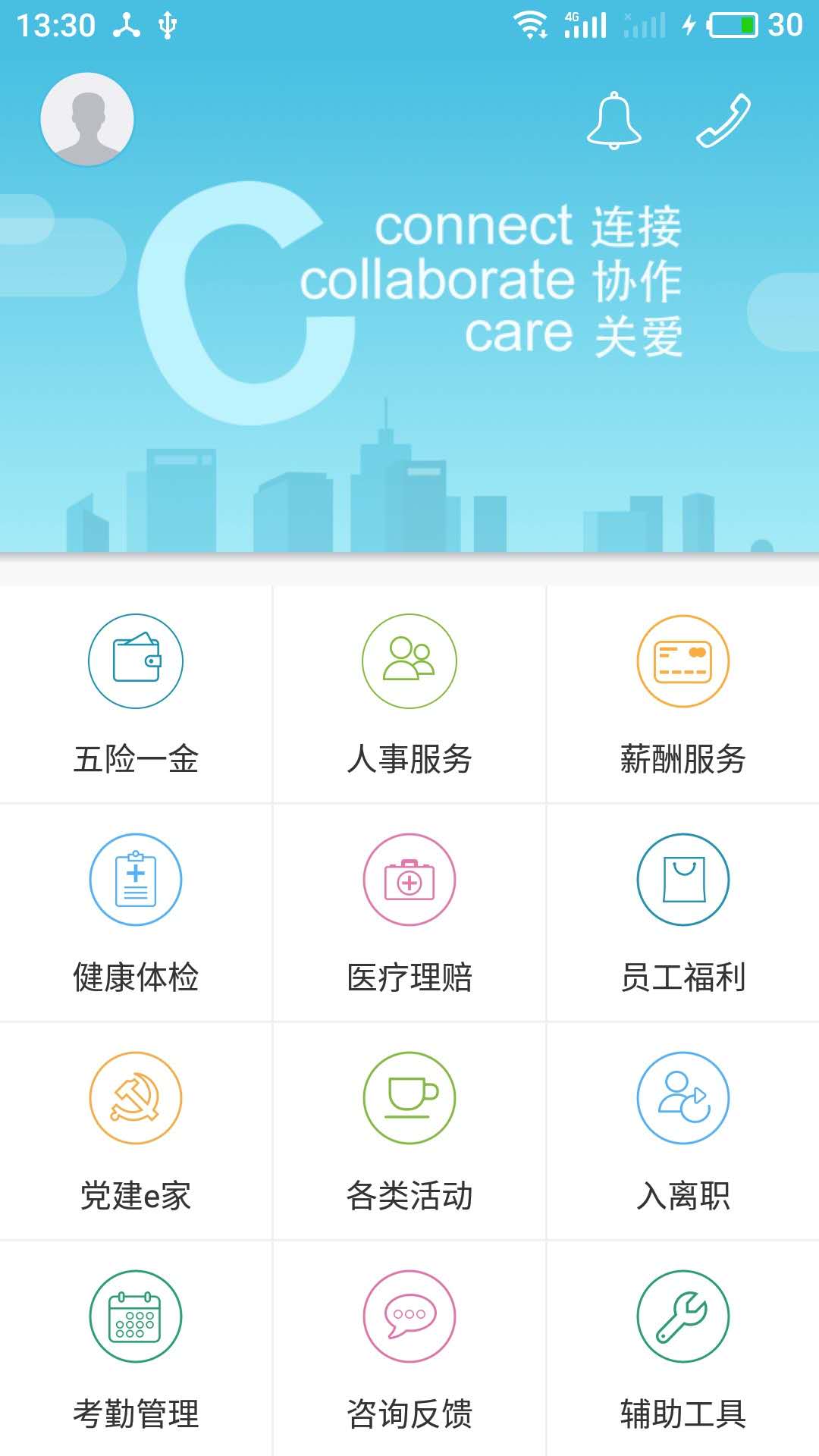Open the 五险一金 wallet icon
819x1456 pixels.
135,660
